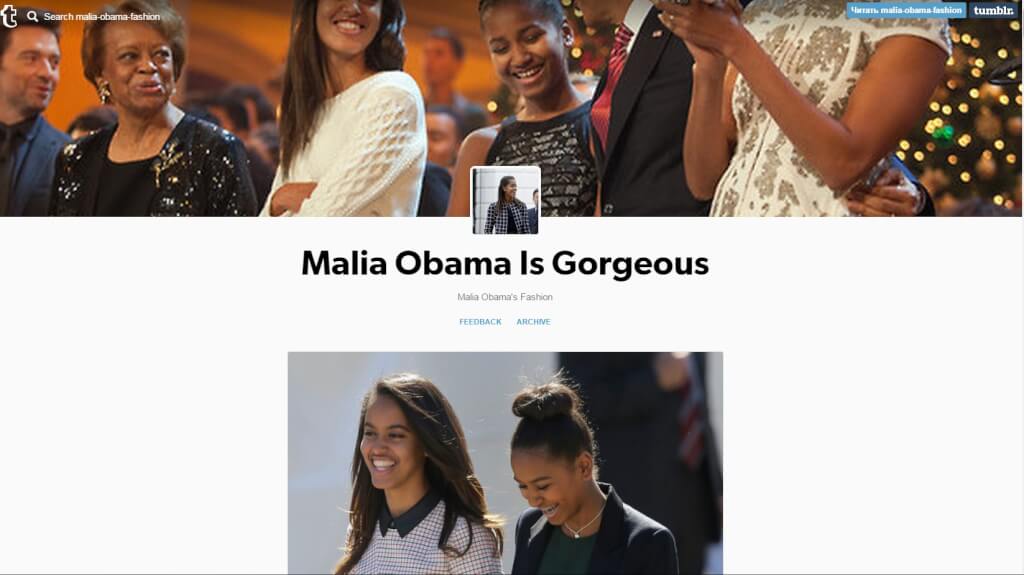The height and width of the screenshot is (575, 1024).
Task: Open the Archive link
Action: coord(533,322)
